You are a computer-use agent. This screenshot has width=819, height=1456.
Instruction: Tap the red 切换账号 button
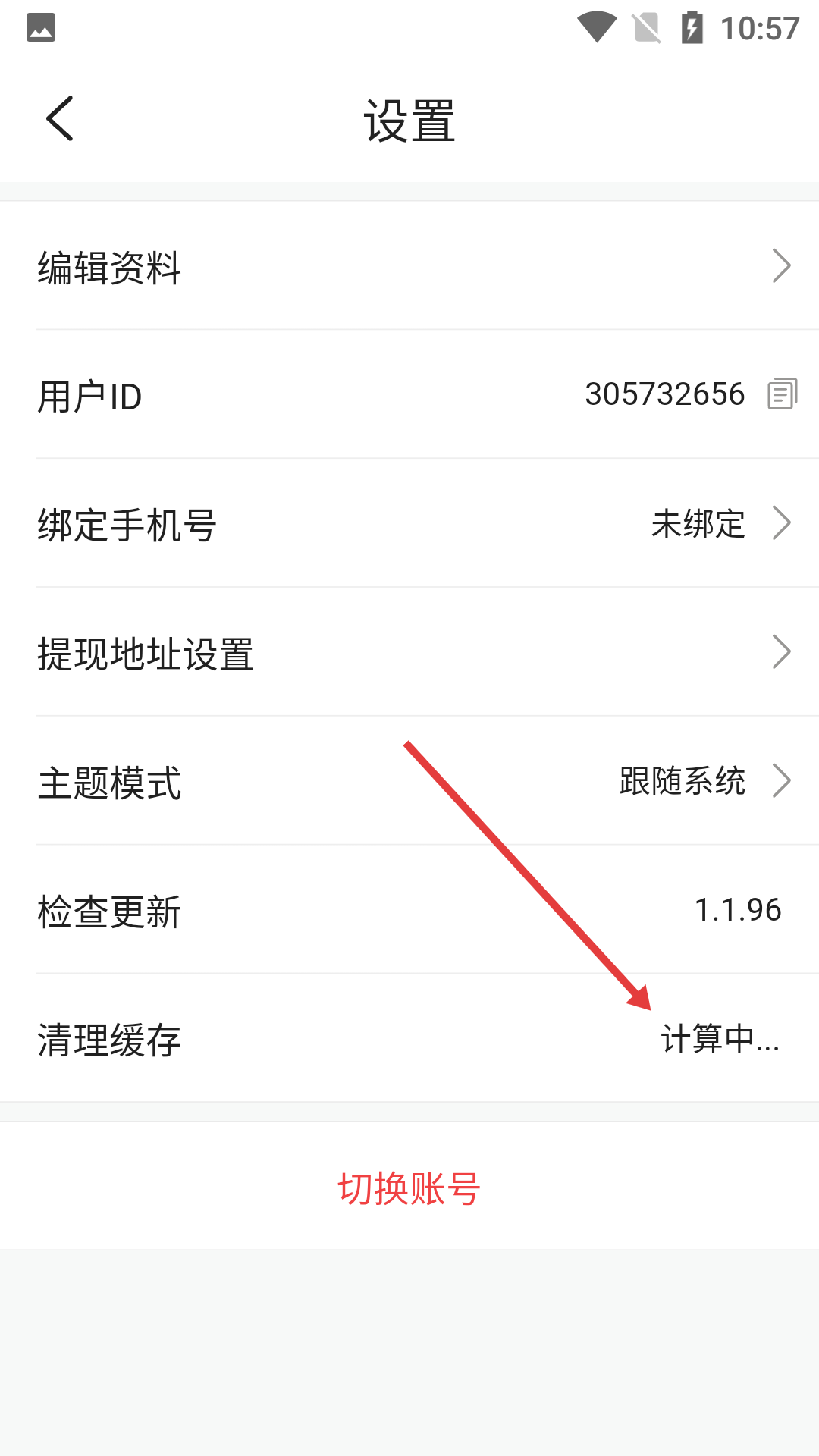click(x=409, y=1185)
